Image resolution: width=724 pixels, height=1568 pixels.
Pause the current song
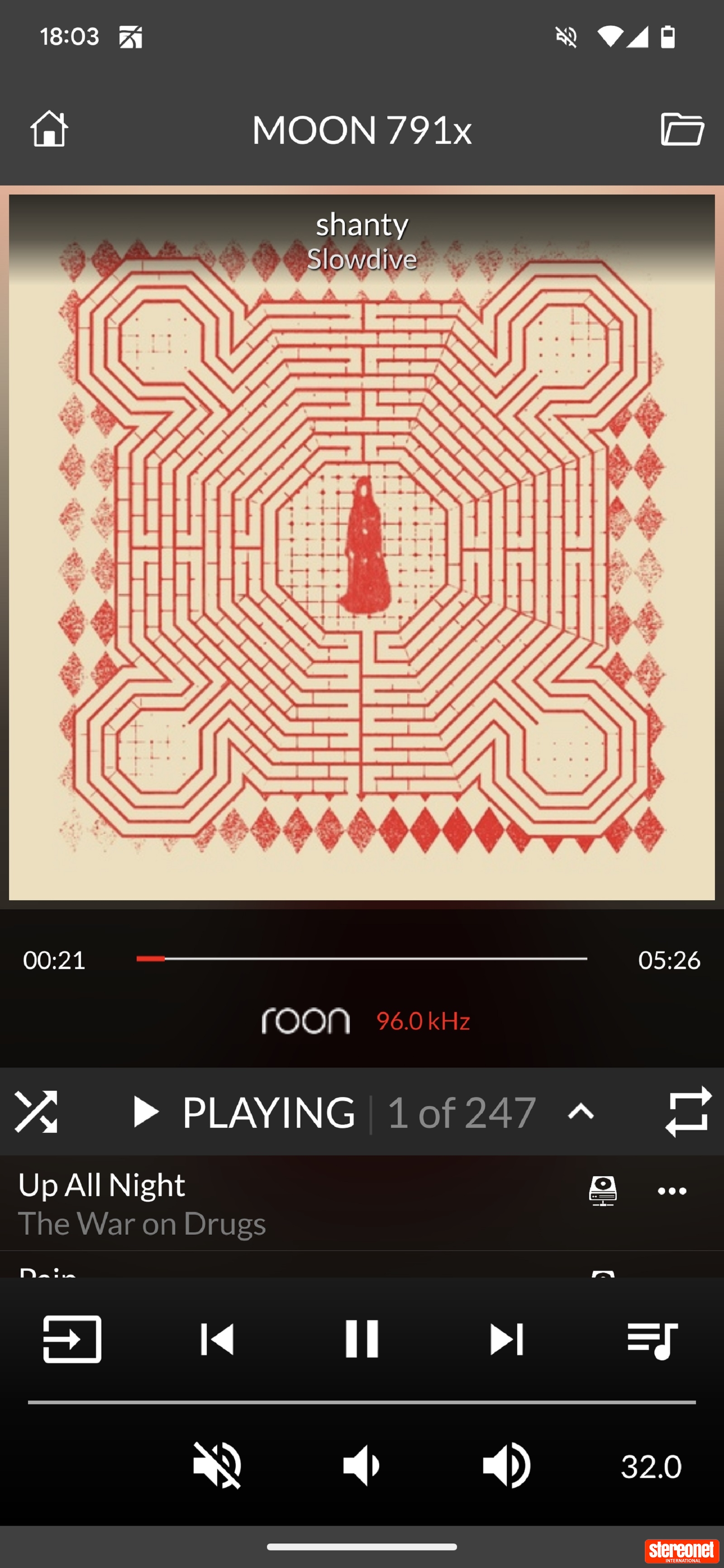(x=362, y=1339)
